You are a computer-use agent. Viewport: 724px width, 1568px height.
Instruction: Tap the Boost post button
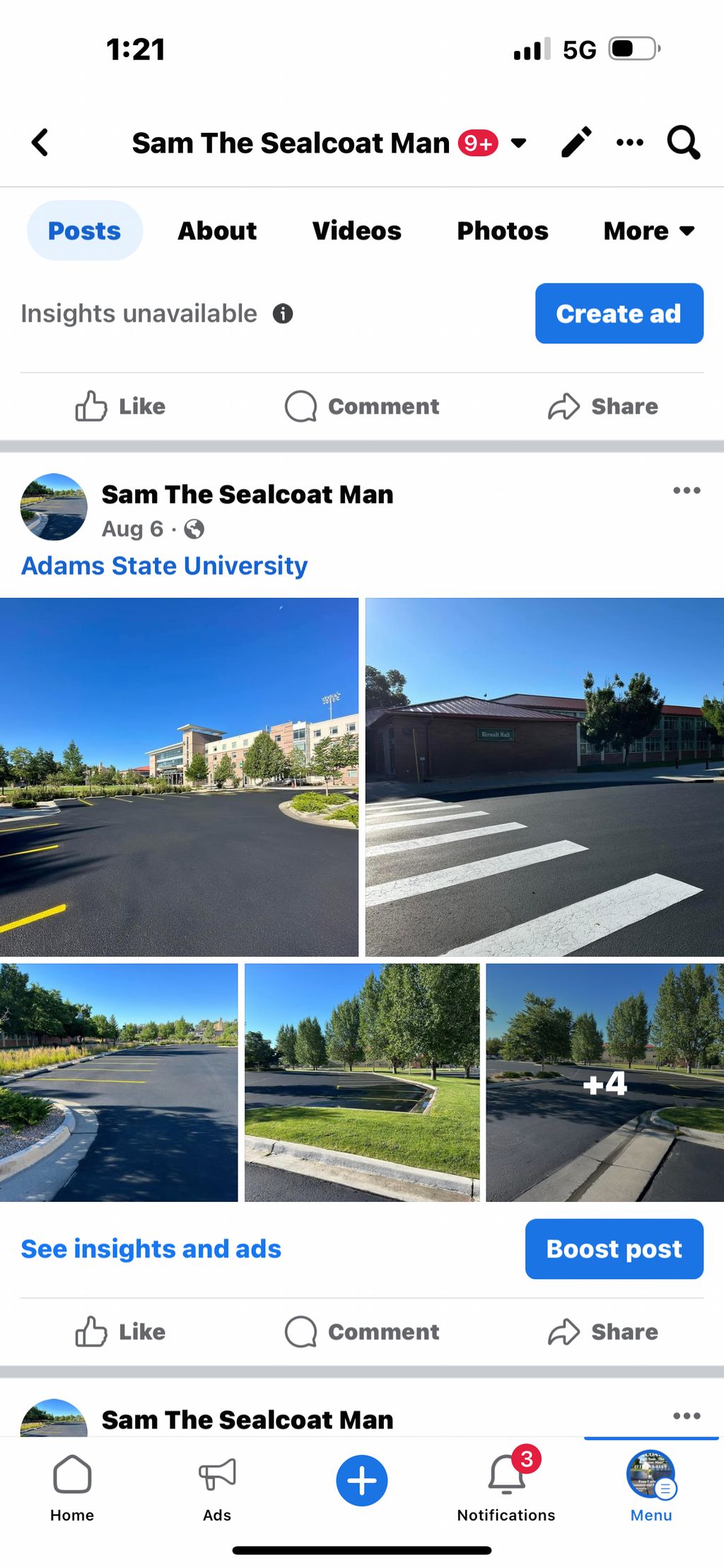pos(614,1249)
